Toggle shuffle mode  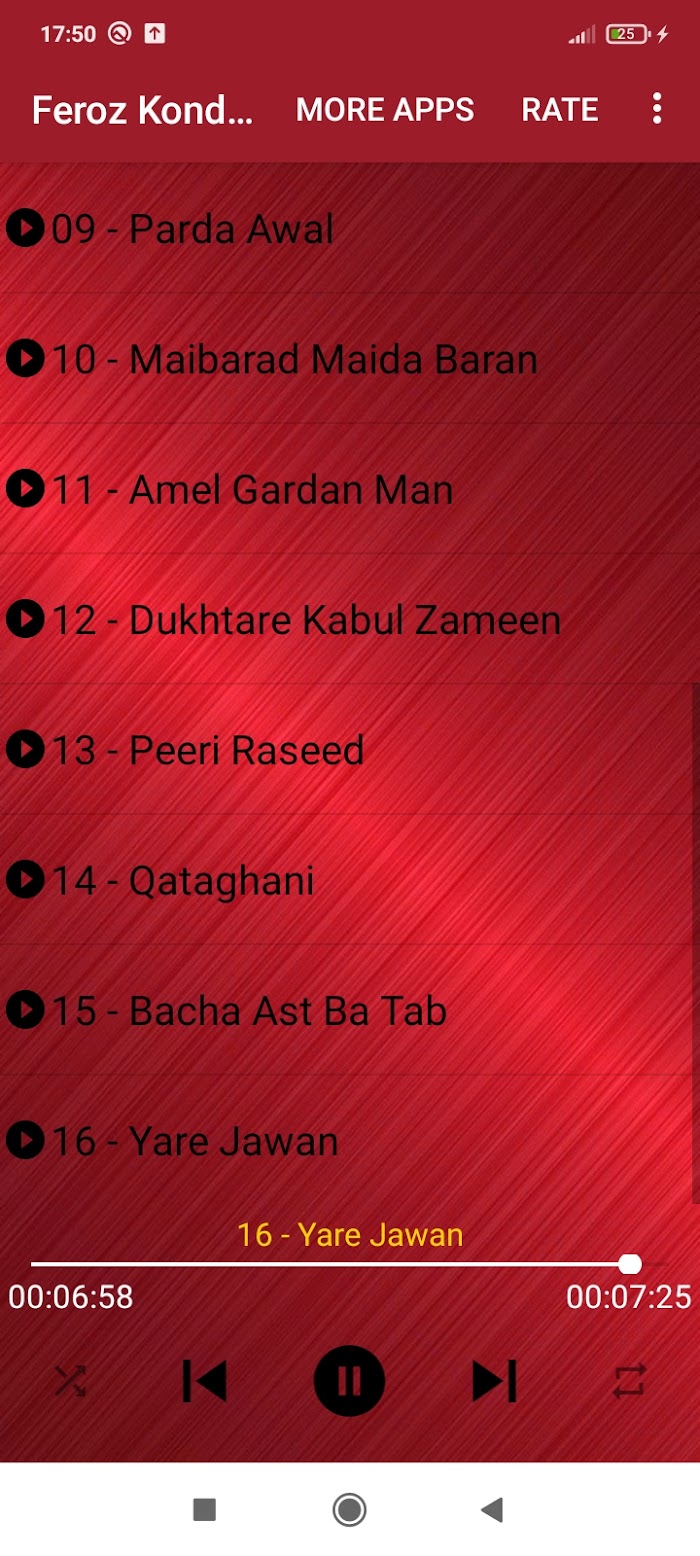(70, 1381)
